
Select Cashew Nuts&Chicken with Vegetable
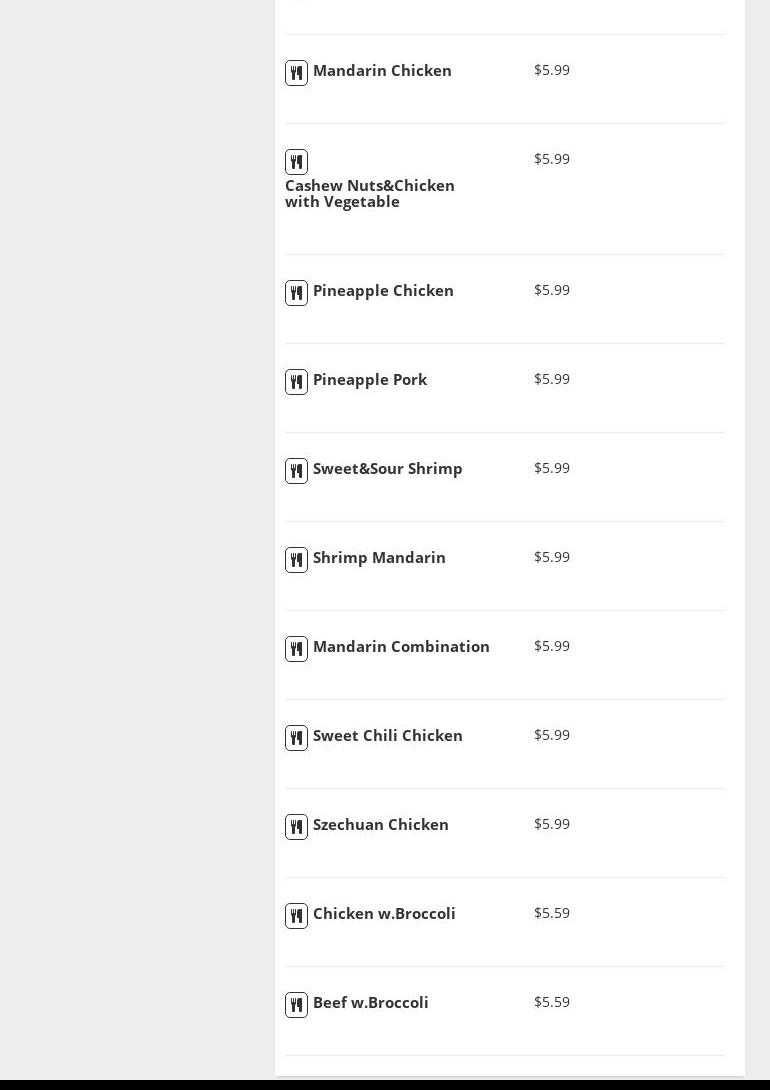[369, 193]
